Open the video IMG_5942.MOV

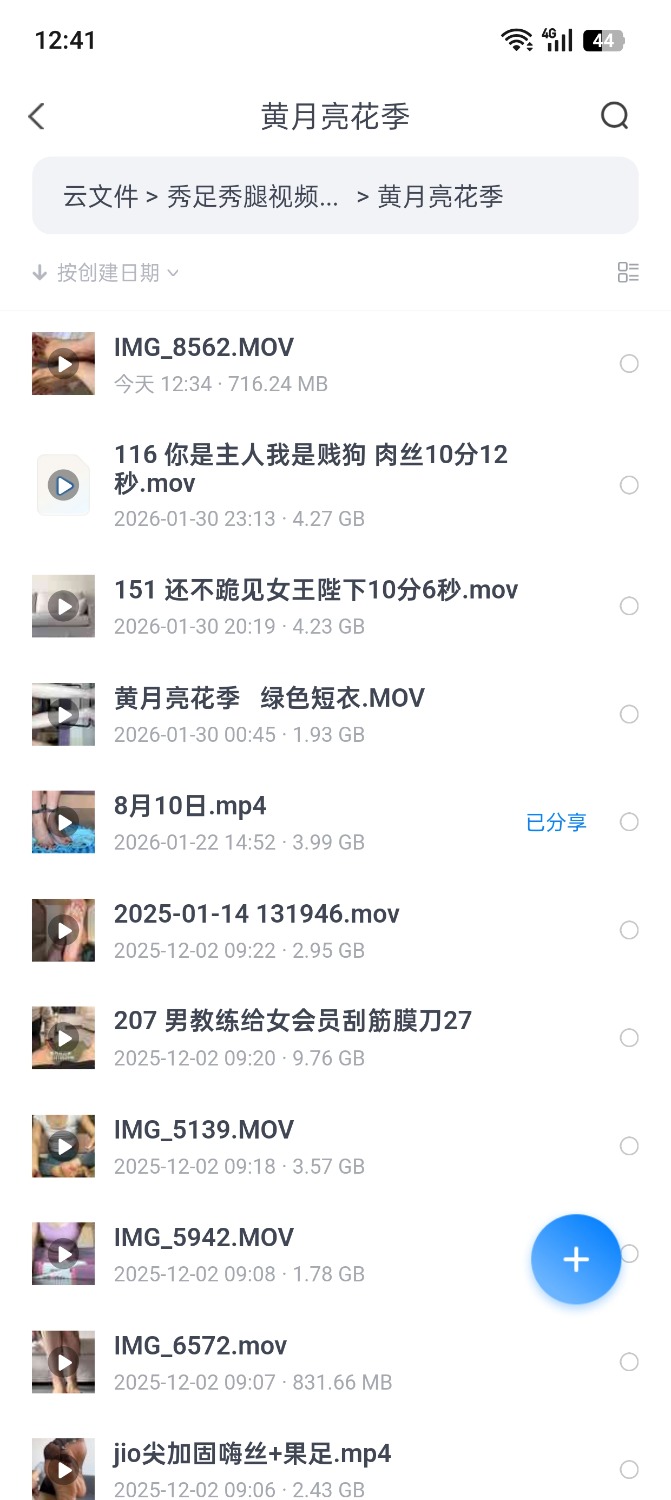coord(204,1238)
